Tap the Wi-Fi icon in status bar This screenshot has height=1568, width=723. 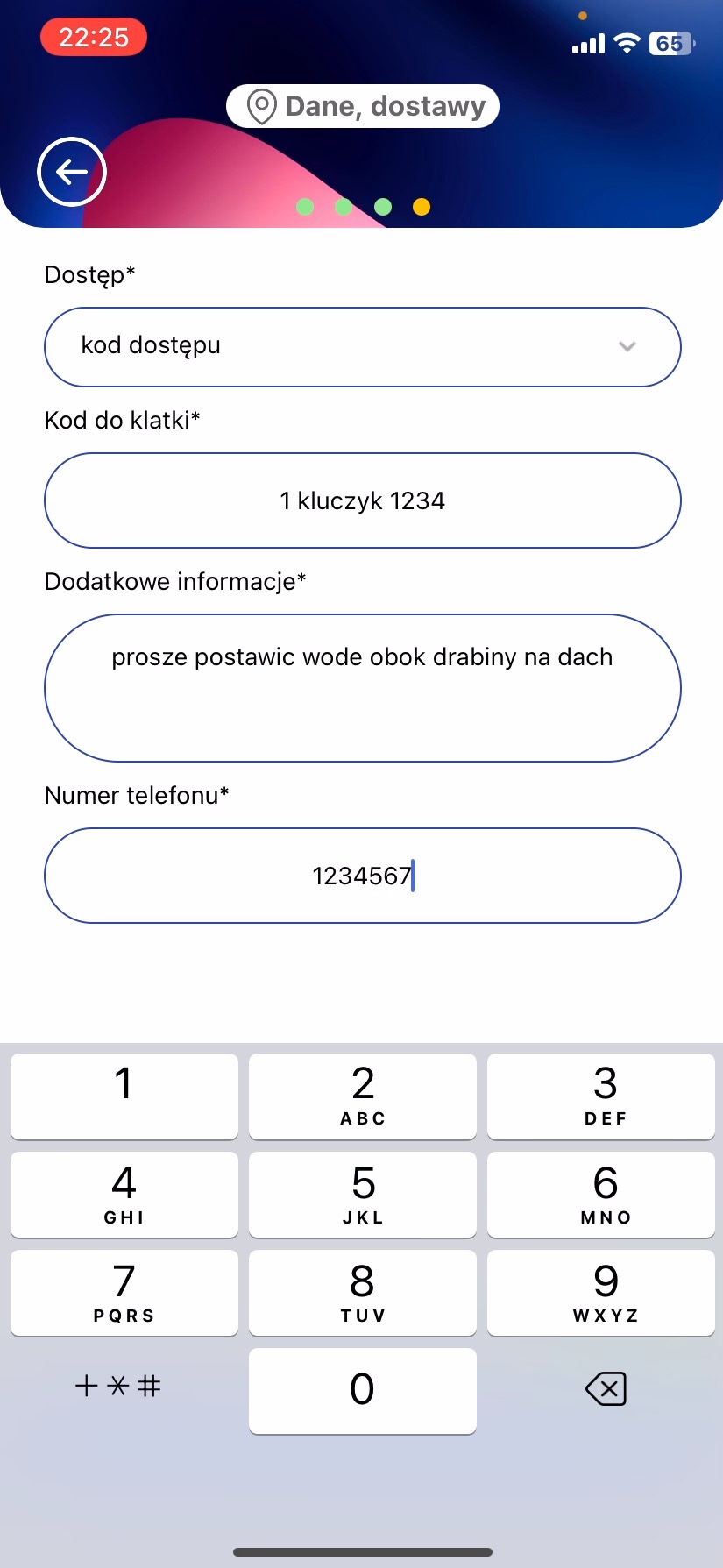(626, 42)
